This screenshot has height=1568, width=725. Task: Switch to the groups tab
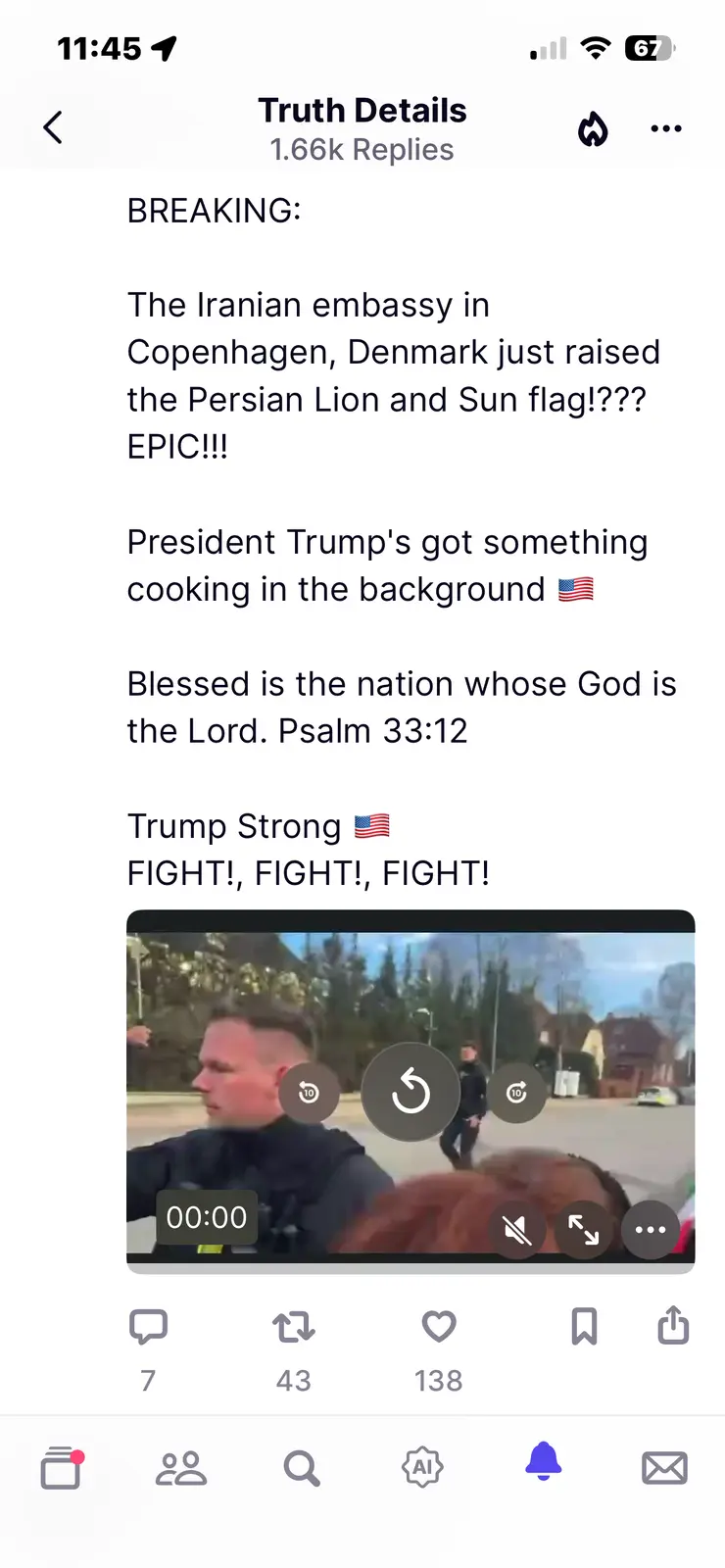[x=181, y=1468]
